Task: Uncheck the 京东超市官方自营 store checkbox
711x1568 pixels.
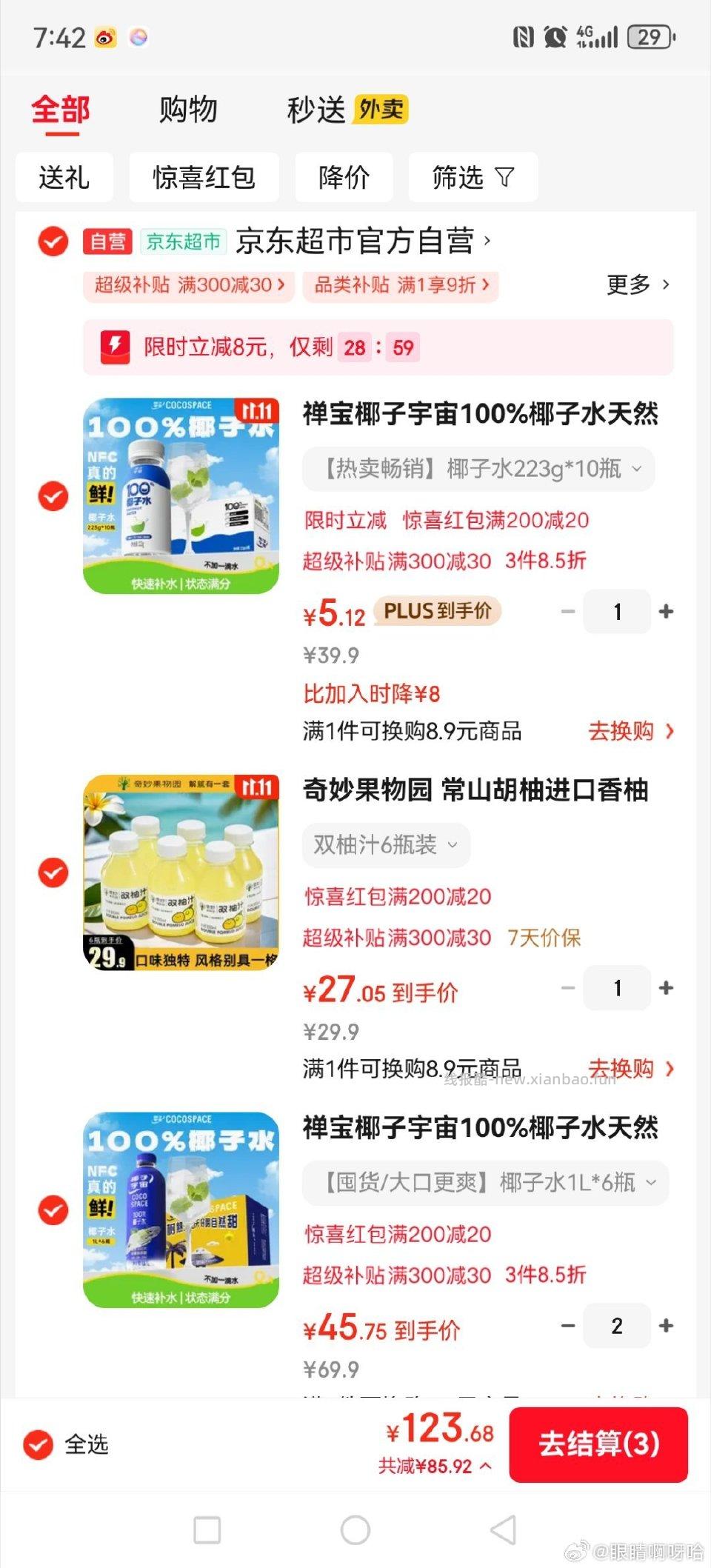Action: click(x=53, y=241)
